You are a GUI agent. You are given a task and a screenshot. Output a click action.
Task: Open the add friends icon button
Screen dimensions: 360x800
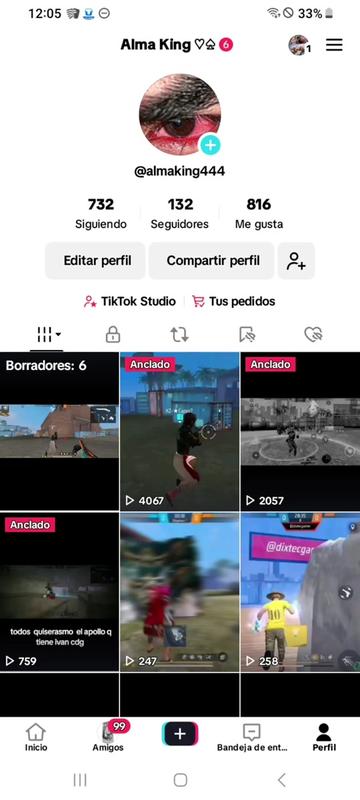[296, 261]
